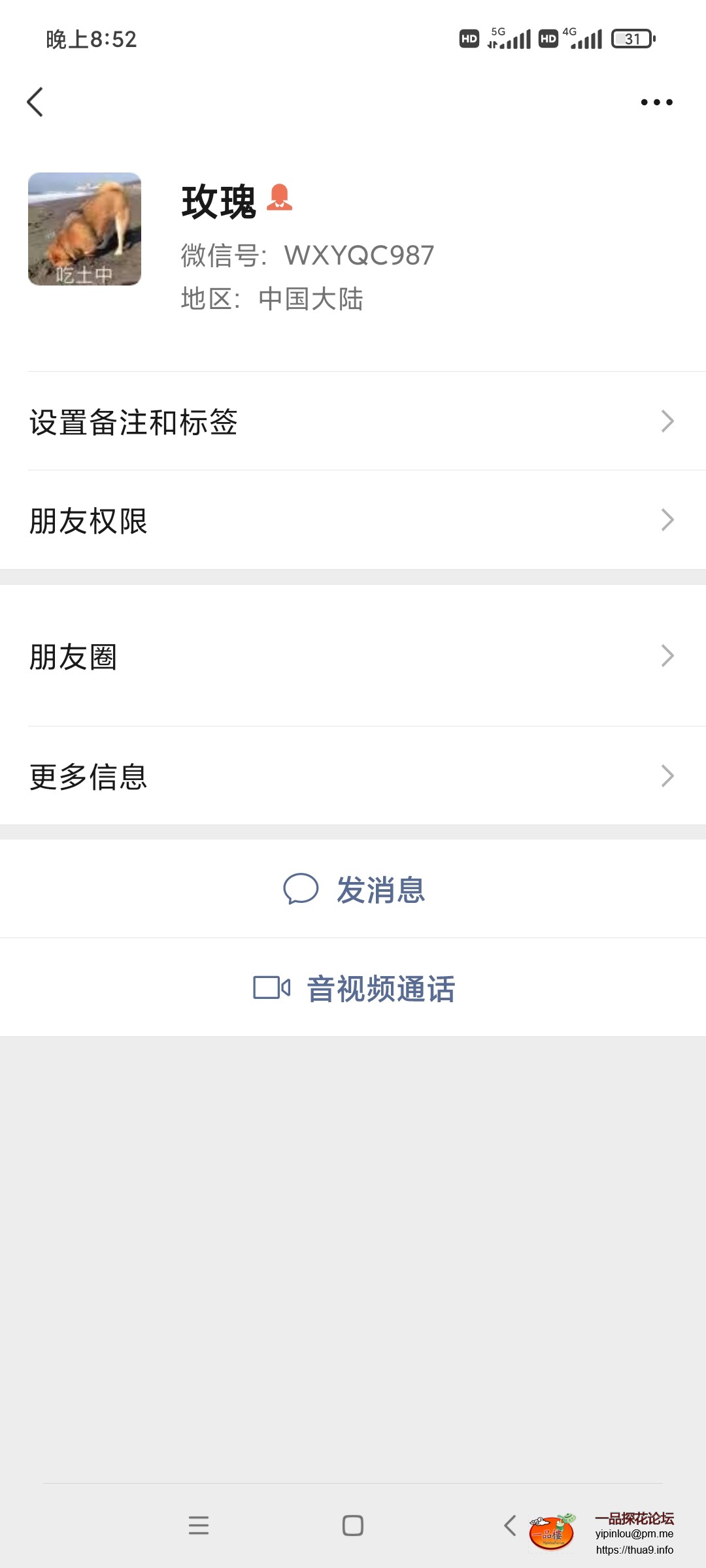Tap the recent apps button in navigation bar

point(199,1526)
